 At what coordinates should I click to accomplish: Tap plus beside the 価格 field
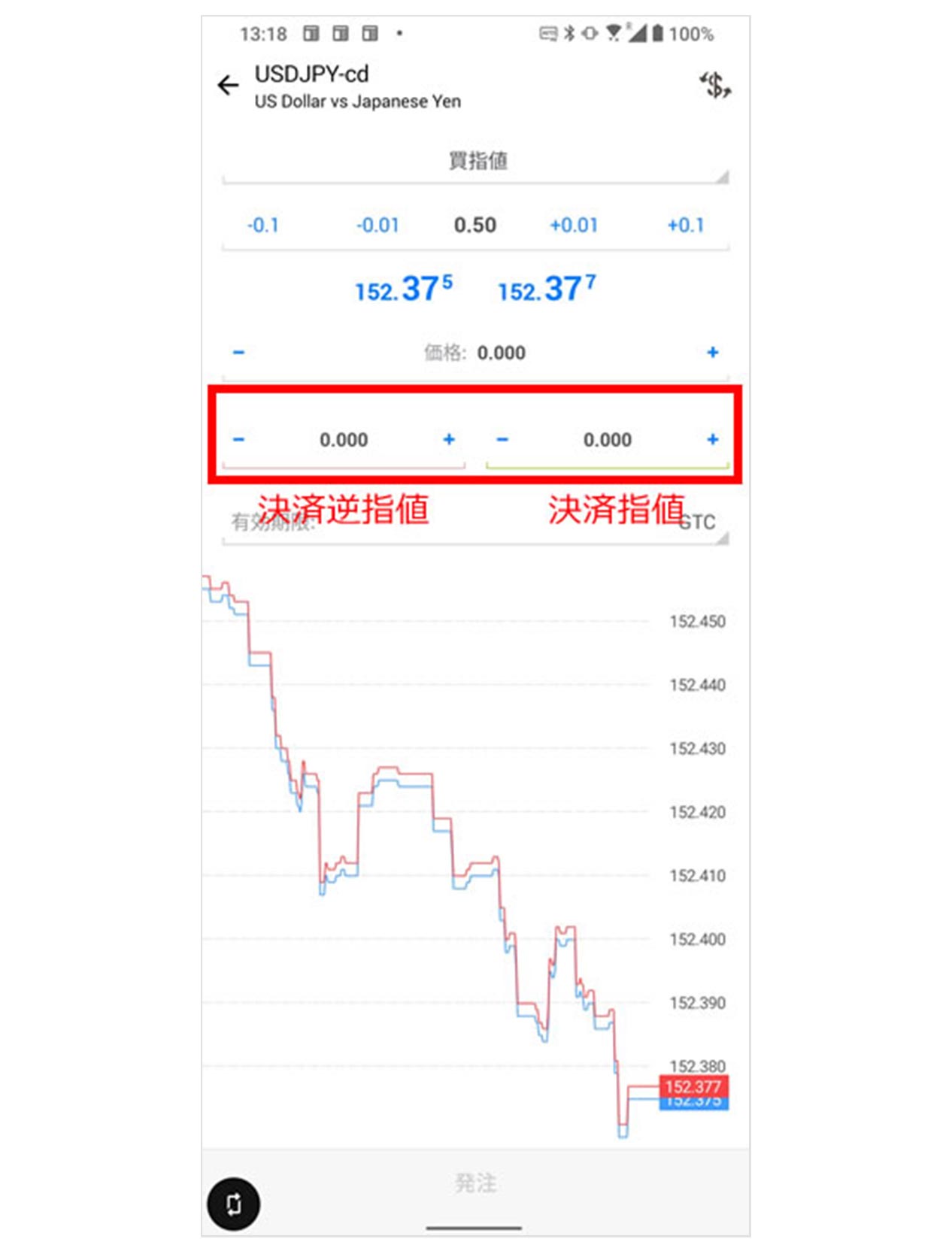pyautogui.click(x=713, y=353)
